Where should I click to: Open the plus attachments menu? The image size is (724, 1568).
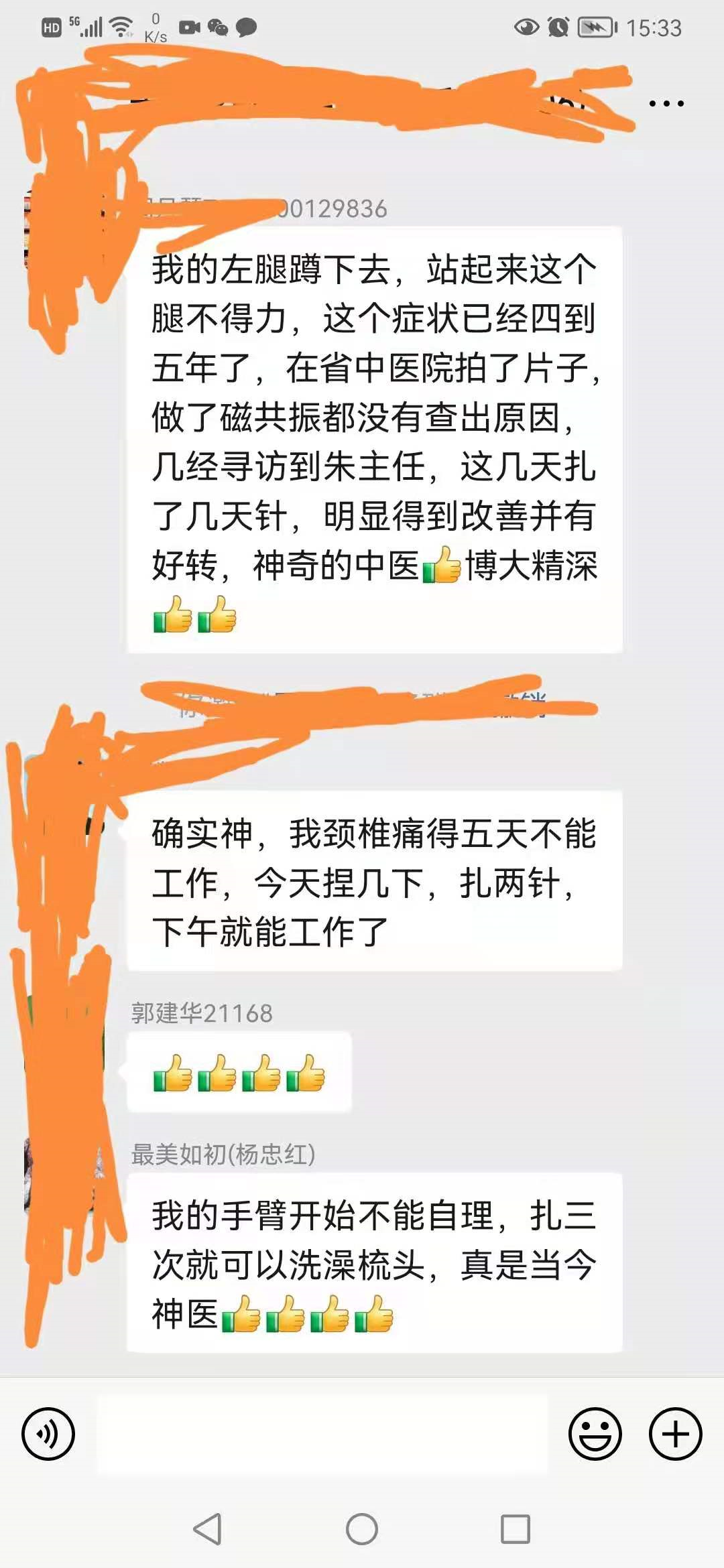[x=675, y=1434]
